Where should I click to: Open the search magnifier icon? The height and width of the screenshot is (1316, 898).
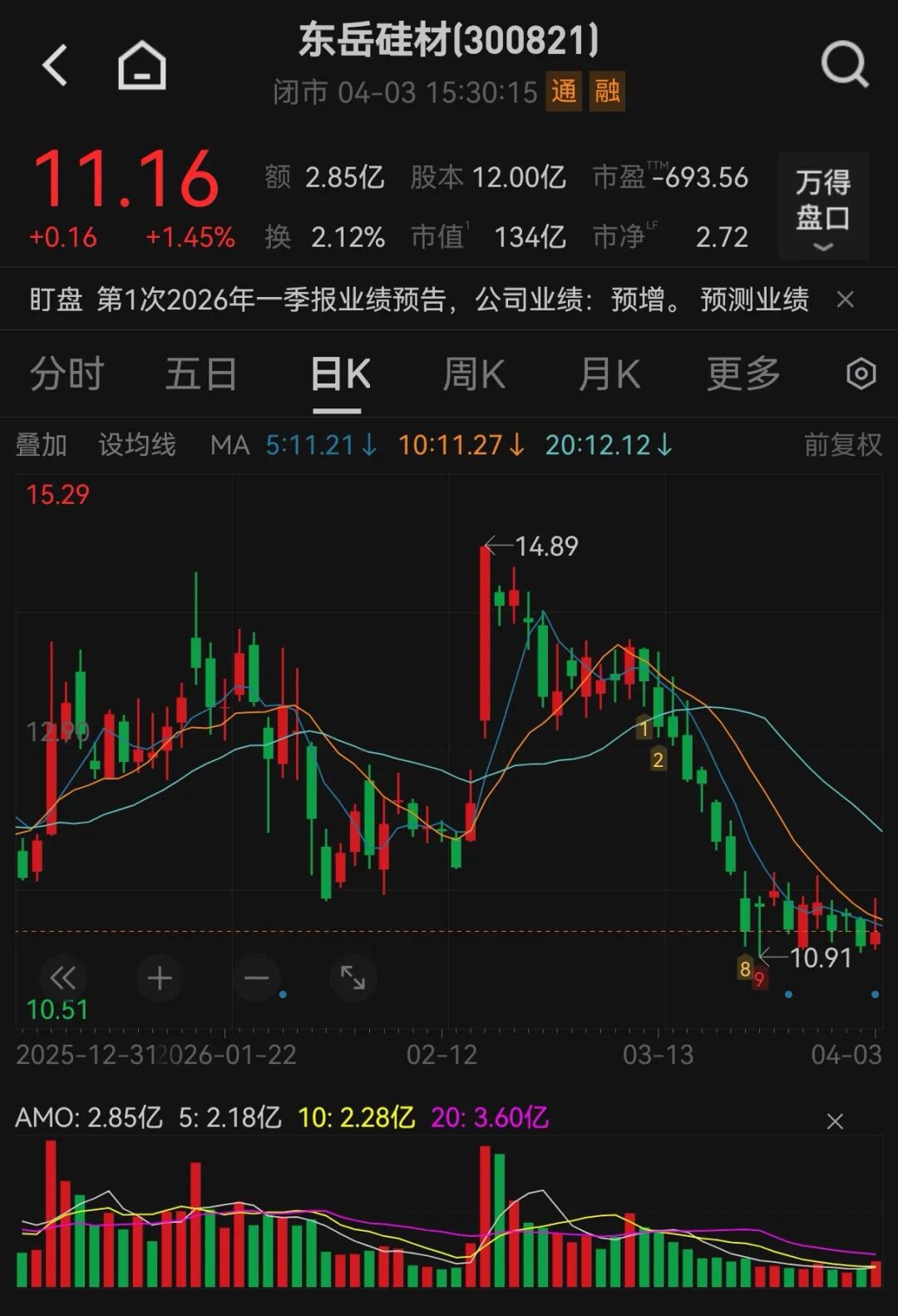coord(845,63)
